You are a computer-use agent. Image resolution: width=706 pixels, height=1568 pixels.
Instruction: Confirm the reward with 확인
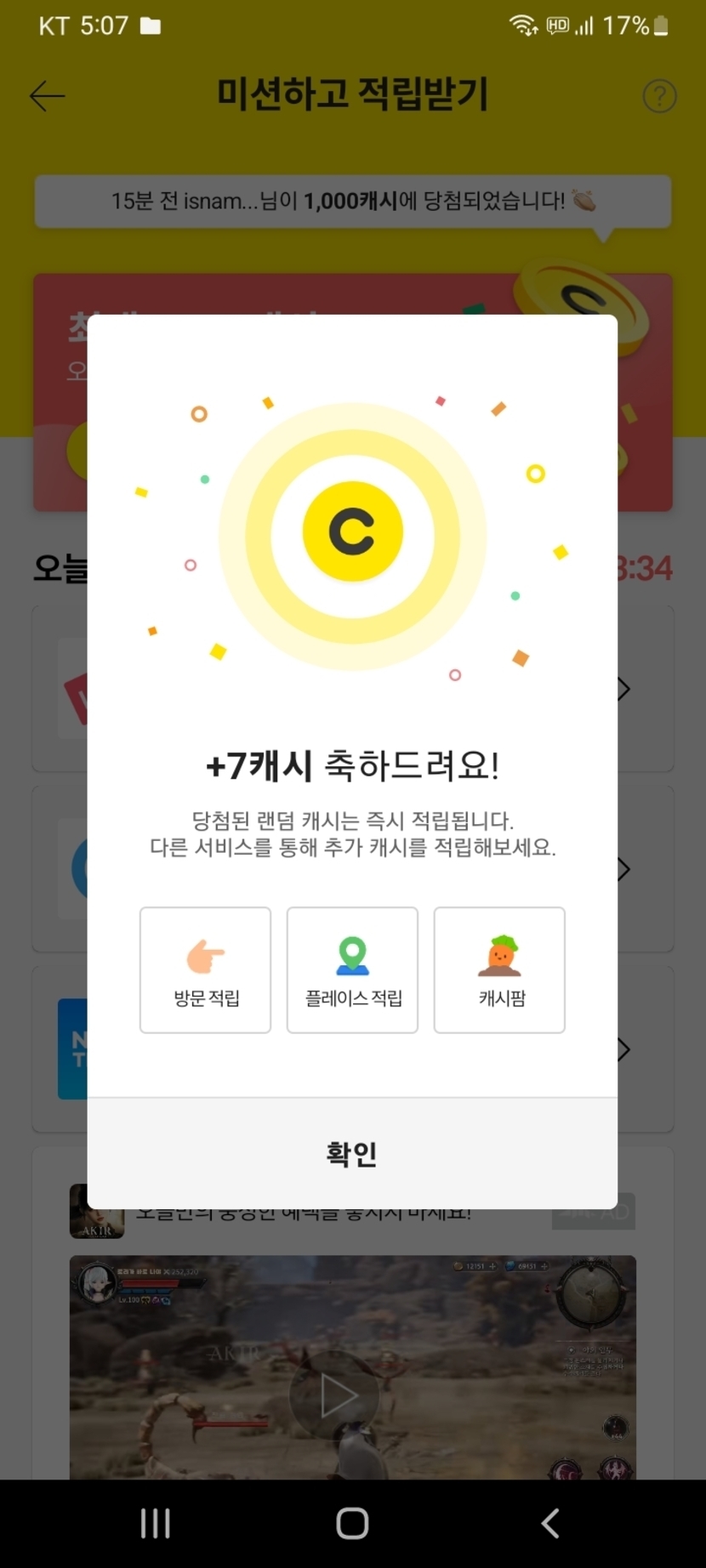click(x=352, y=1153)
